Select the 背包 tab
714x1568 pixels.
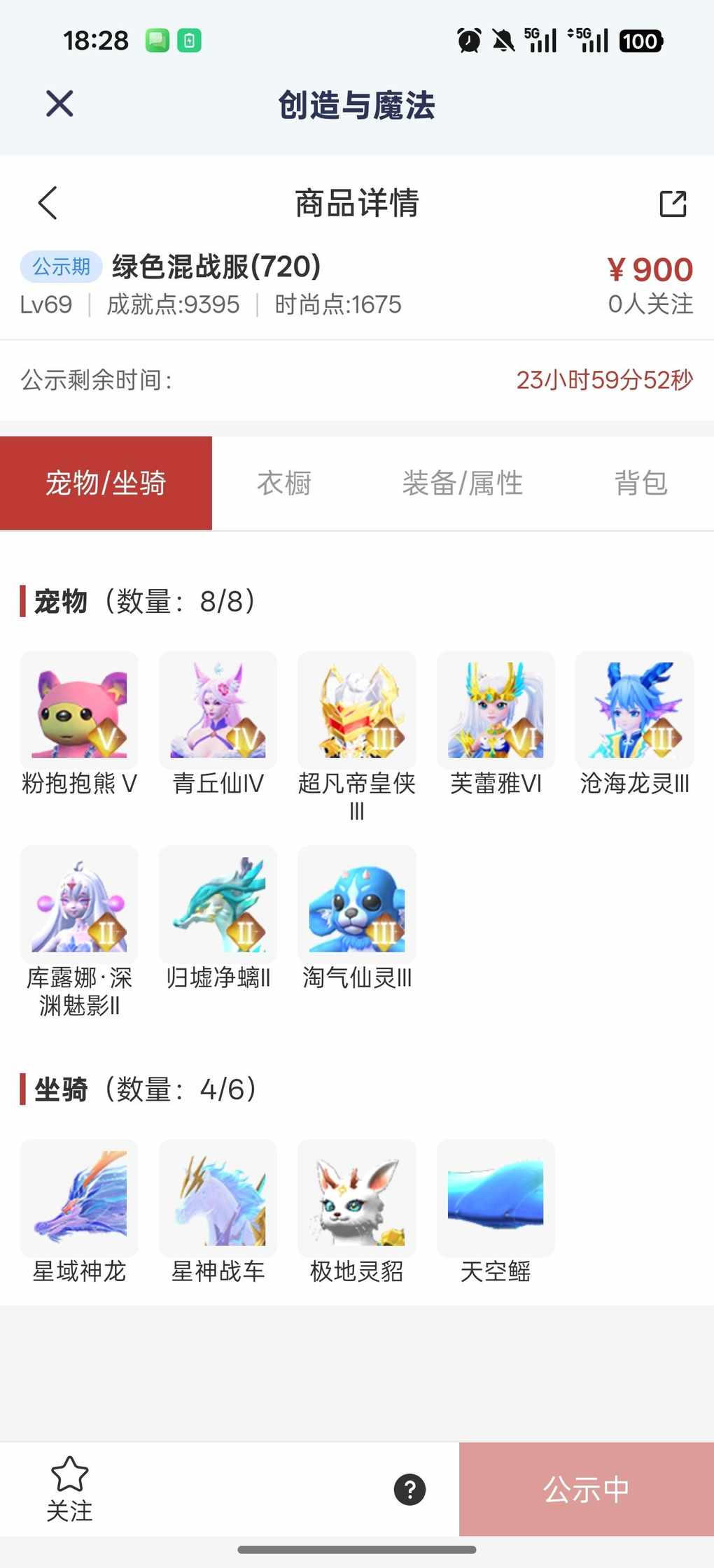click(640, 483)
